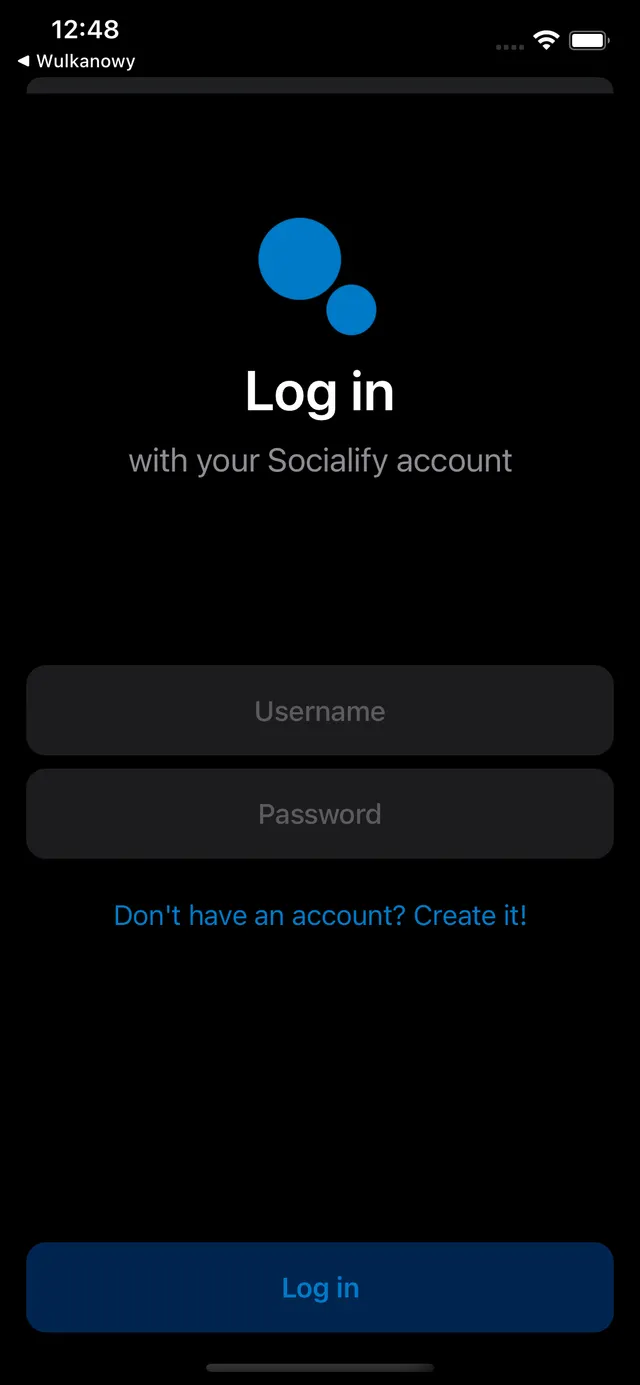Screen dimensions: 640x1385
Task: Tap the blue Log in button
Action: coord(319,1287)
